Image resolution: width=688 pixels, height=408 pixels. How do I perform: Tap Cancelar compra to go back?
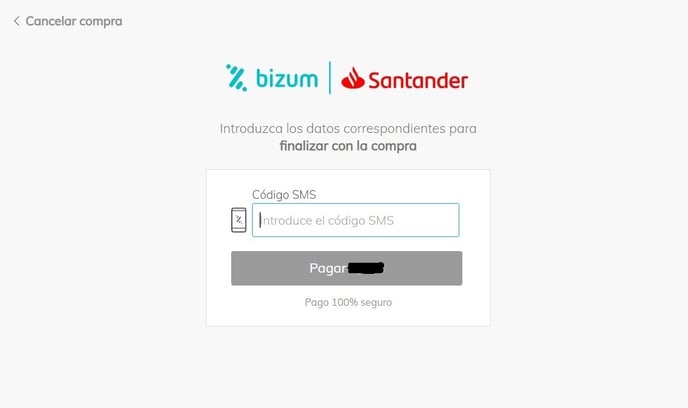pos(68,21)
